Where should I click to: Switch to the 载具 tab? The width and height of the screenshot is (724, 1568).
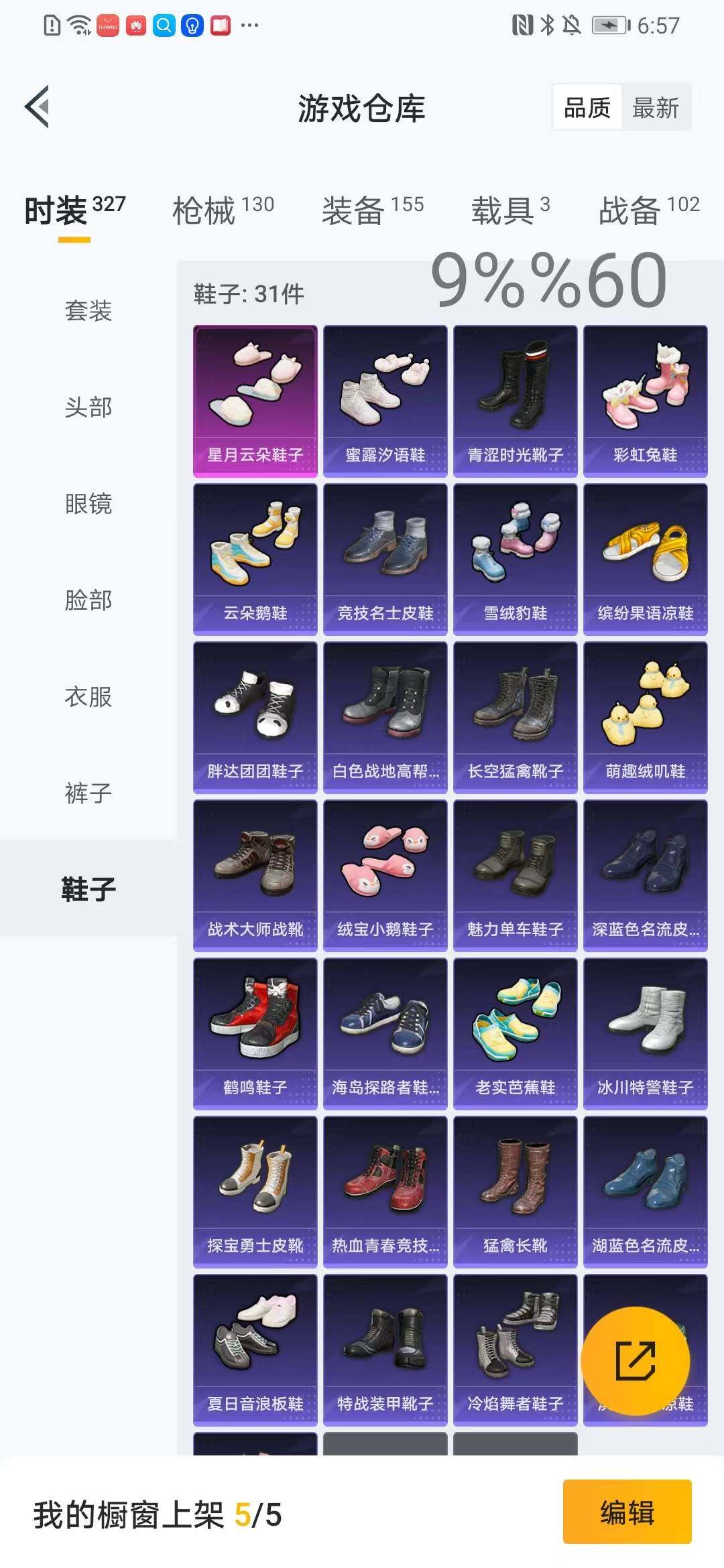[x=511, y=210]
